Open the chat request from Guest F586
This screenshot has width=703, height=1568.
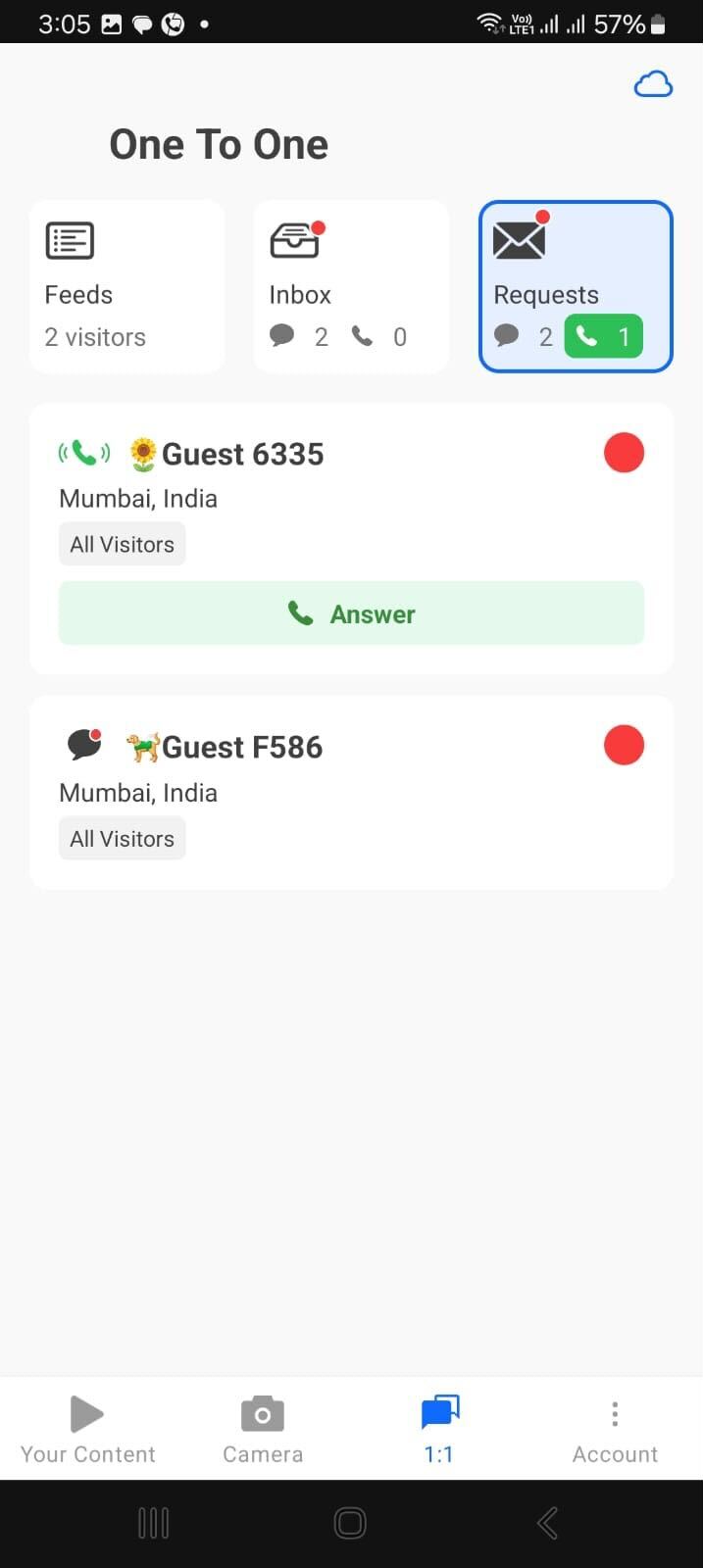[x=351, y=793]
